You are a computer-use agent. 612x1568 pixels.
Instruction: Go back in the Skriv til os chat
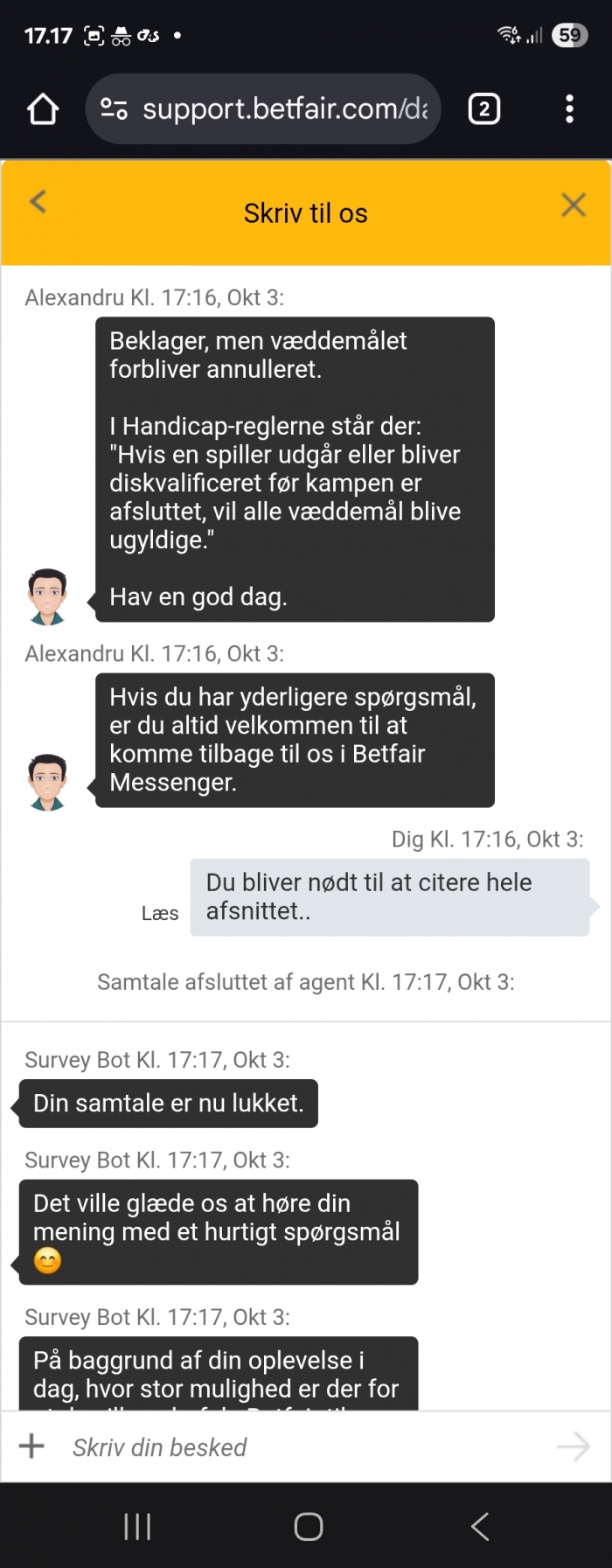point(38,202)
